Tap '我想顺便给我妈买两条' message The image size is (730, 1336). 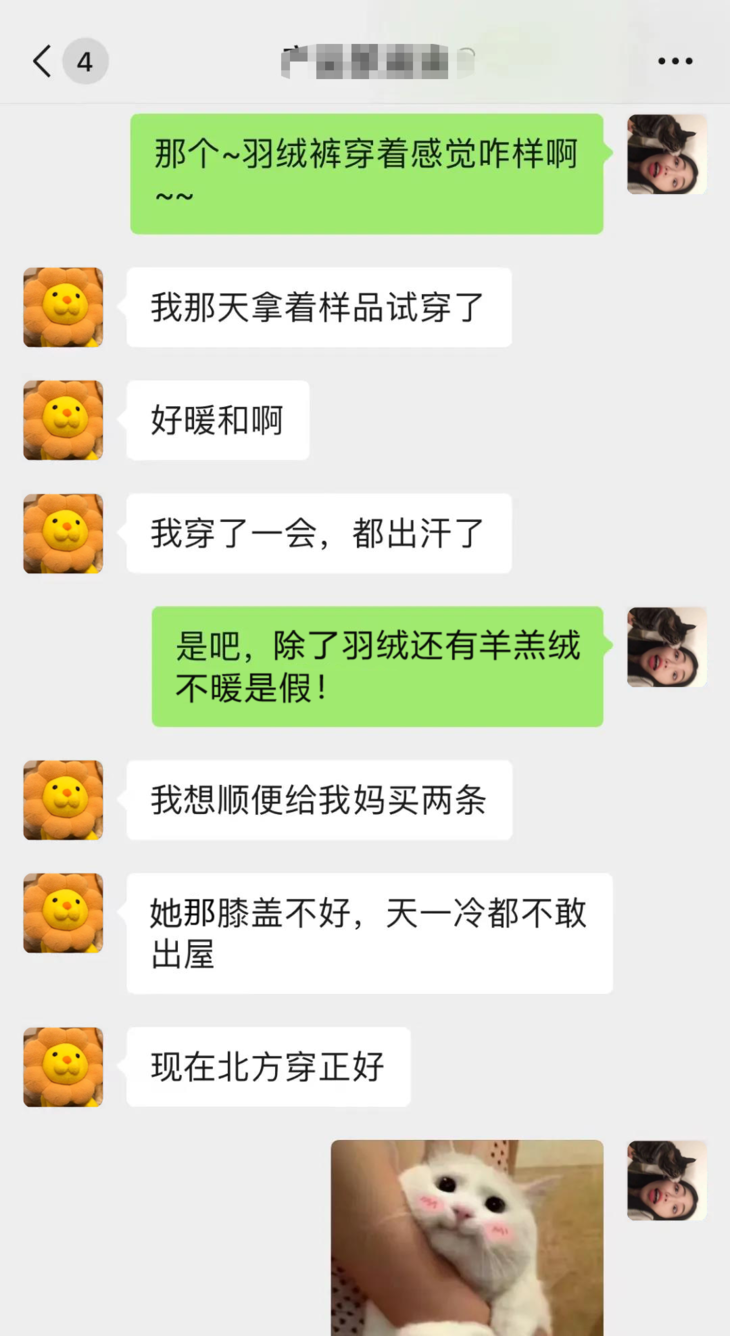(319, 800)
